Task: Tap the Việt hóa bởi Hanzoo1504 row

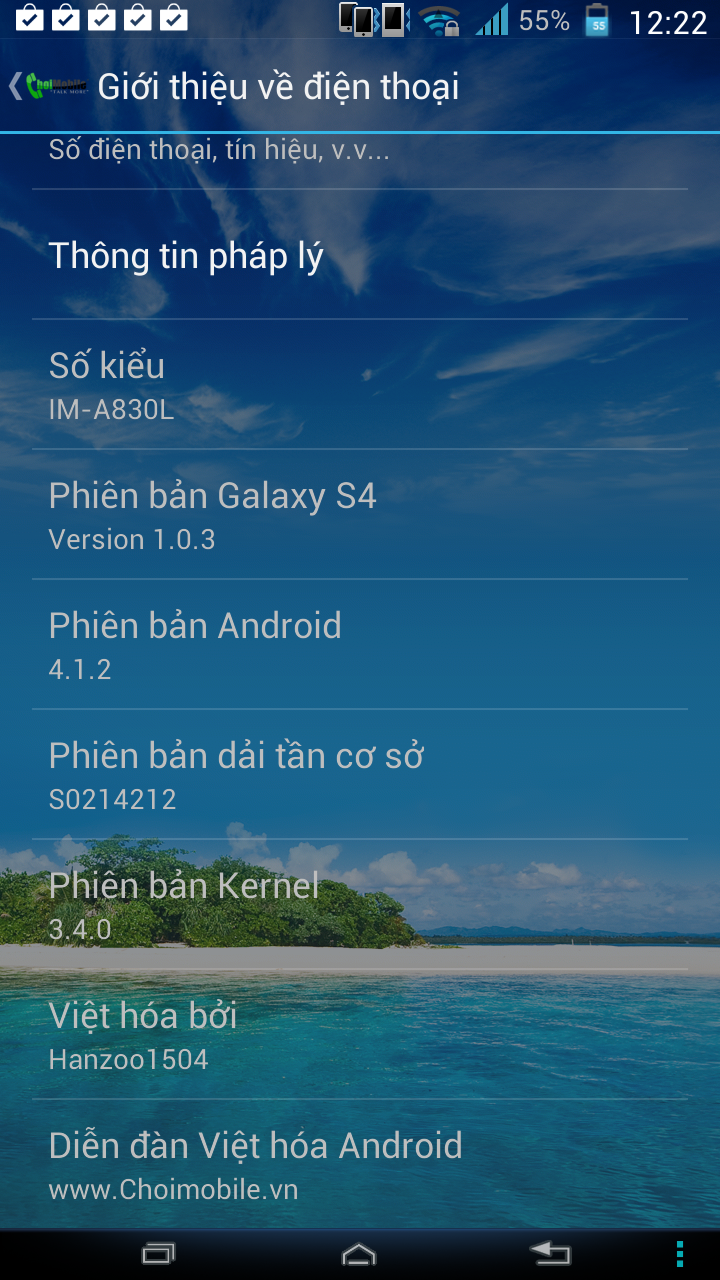Action: coord(360,1035)
